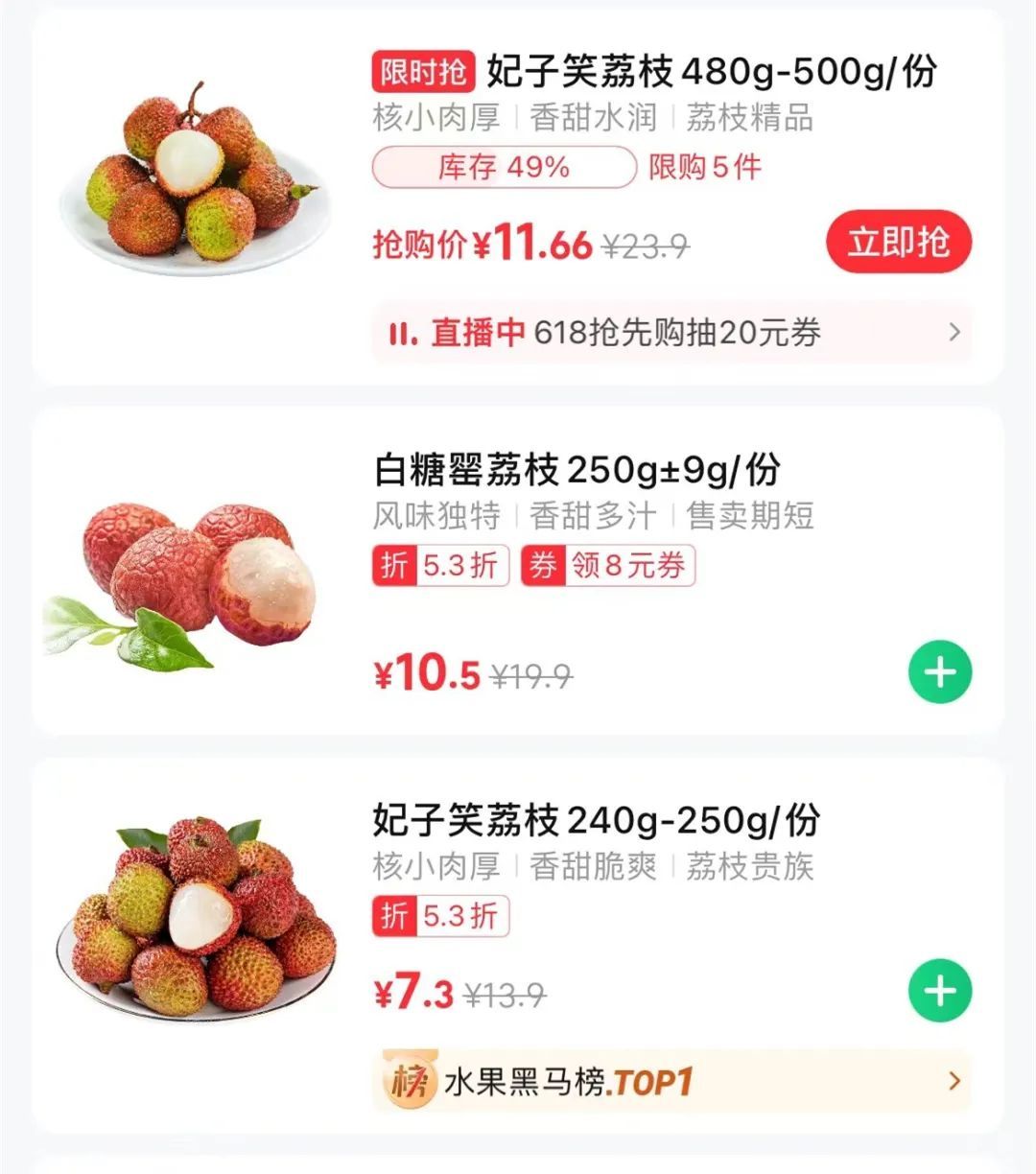Click the green plus icon for 白糖罂荔枝

coord(942,669)
